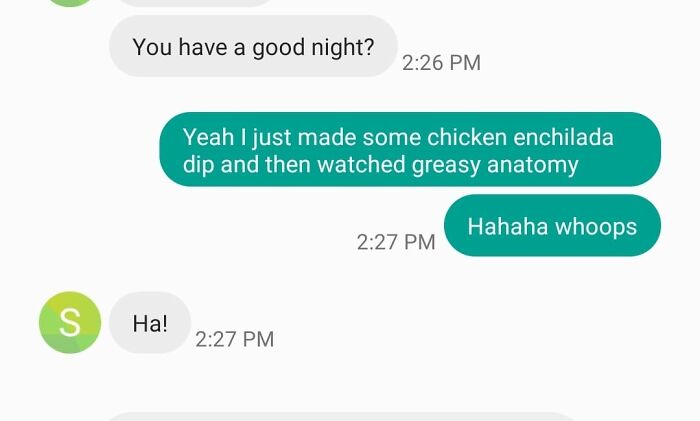The image size is (700, 421).
Task: Select the "You have a good night?" message
Action: (x=253, y=46)
